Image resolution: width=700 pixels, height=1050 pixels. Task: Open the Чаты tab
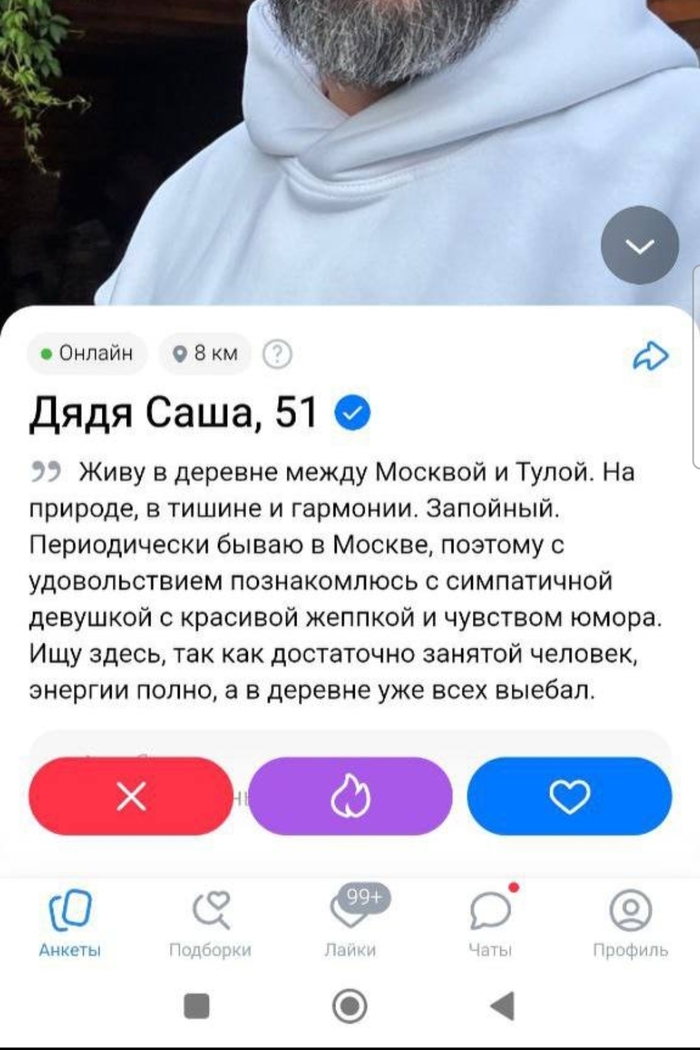coord(490,923)
